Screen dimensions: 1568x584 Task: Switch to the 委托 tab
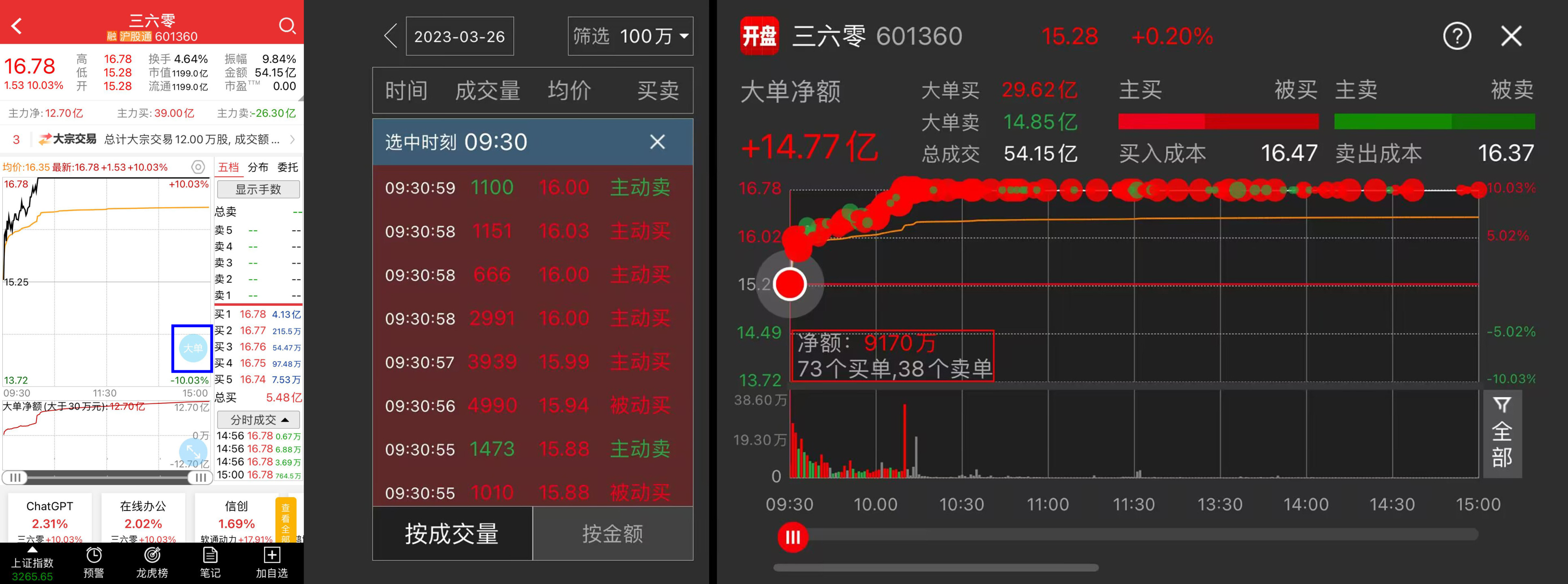pyautogui.click(x=287, y=167)
